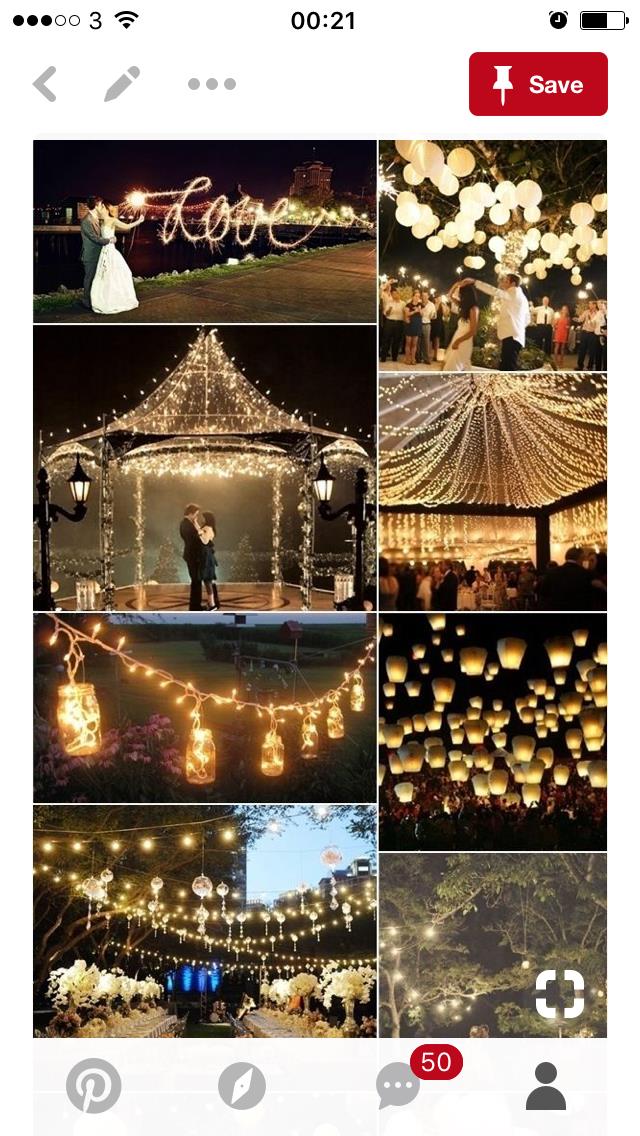The image size is (640, 1136).
Task: Go to the profile tab
Action: tap(546, 1085)
